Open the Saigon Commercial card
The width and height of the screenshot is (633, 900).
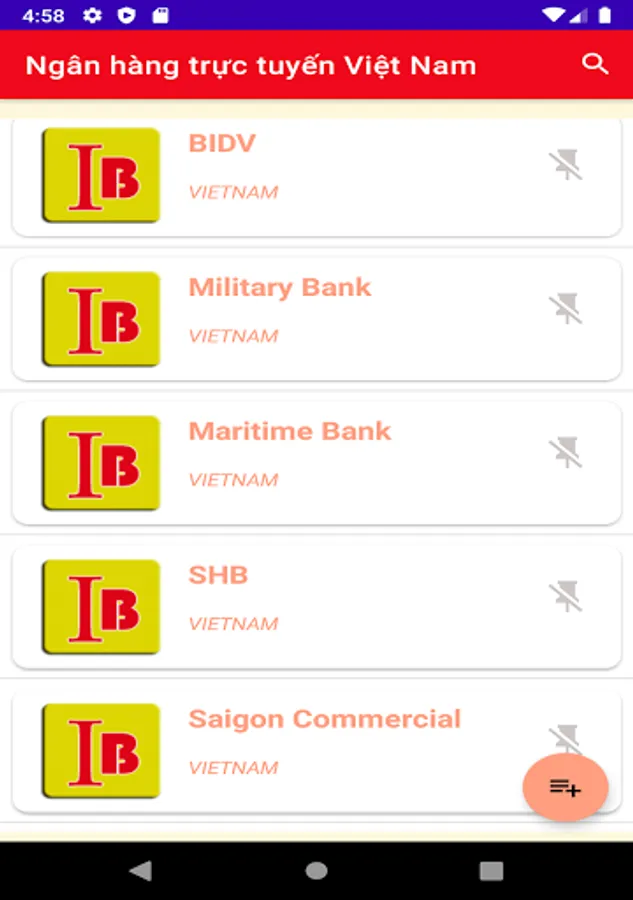[300, 751]
